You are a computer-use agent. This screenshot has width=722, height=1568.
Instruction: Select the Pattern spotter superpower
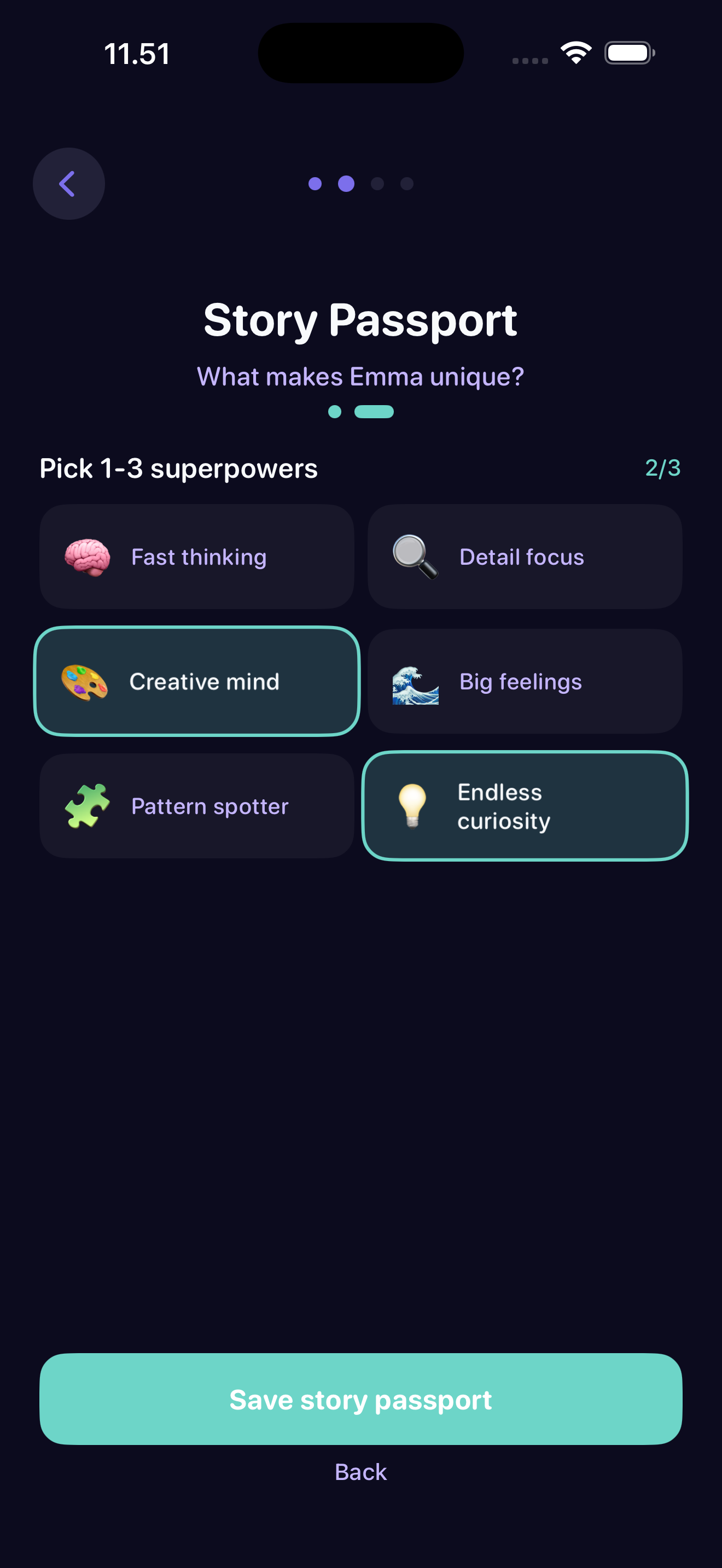coord(196,806)
